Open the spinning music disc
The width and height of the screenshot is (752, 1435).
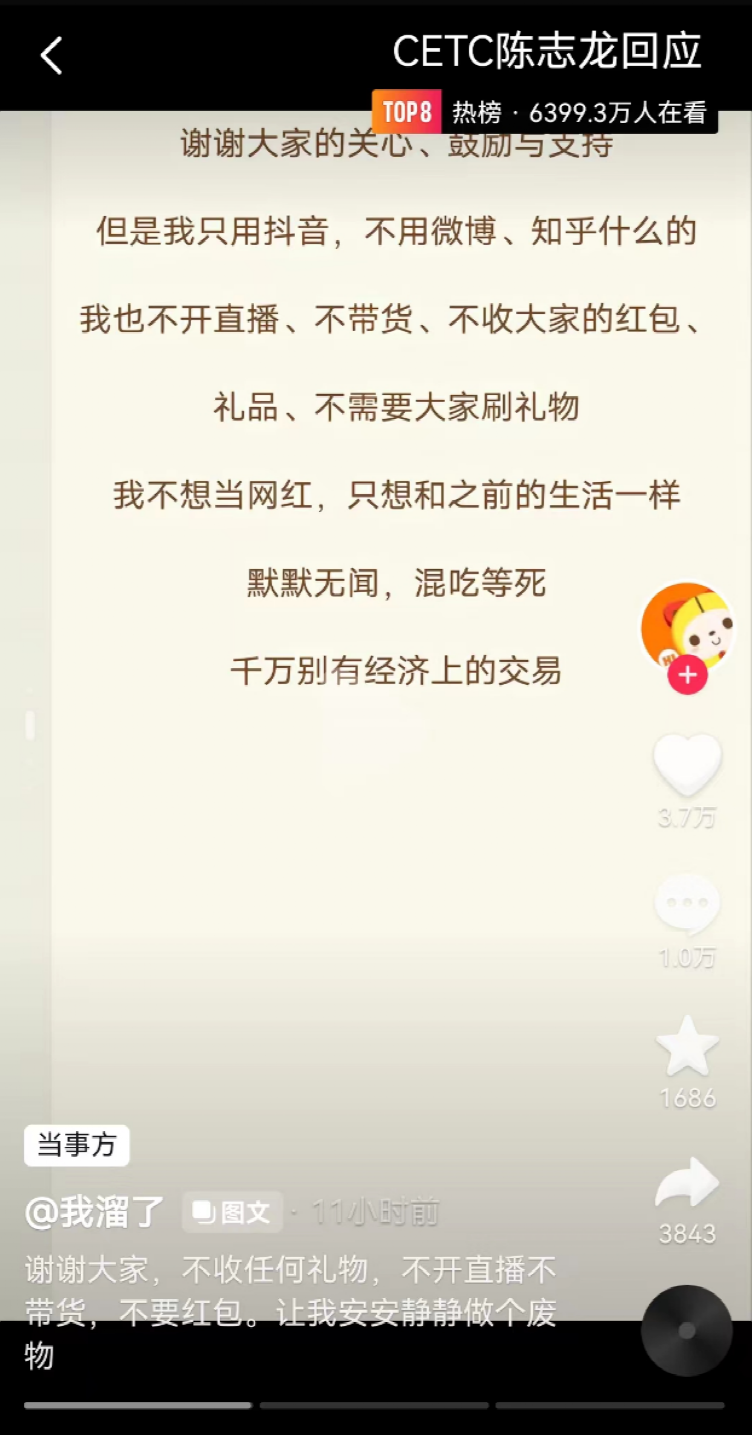click(687, 1330)
